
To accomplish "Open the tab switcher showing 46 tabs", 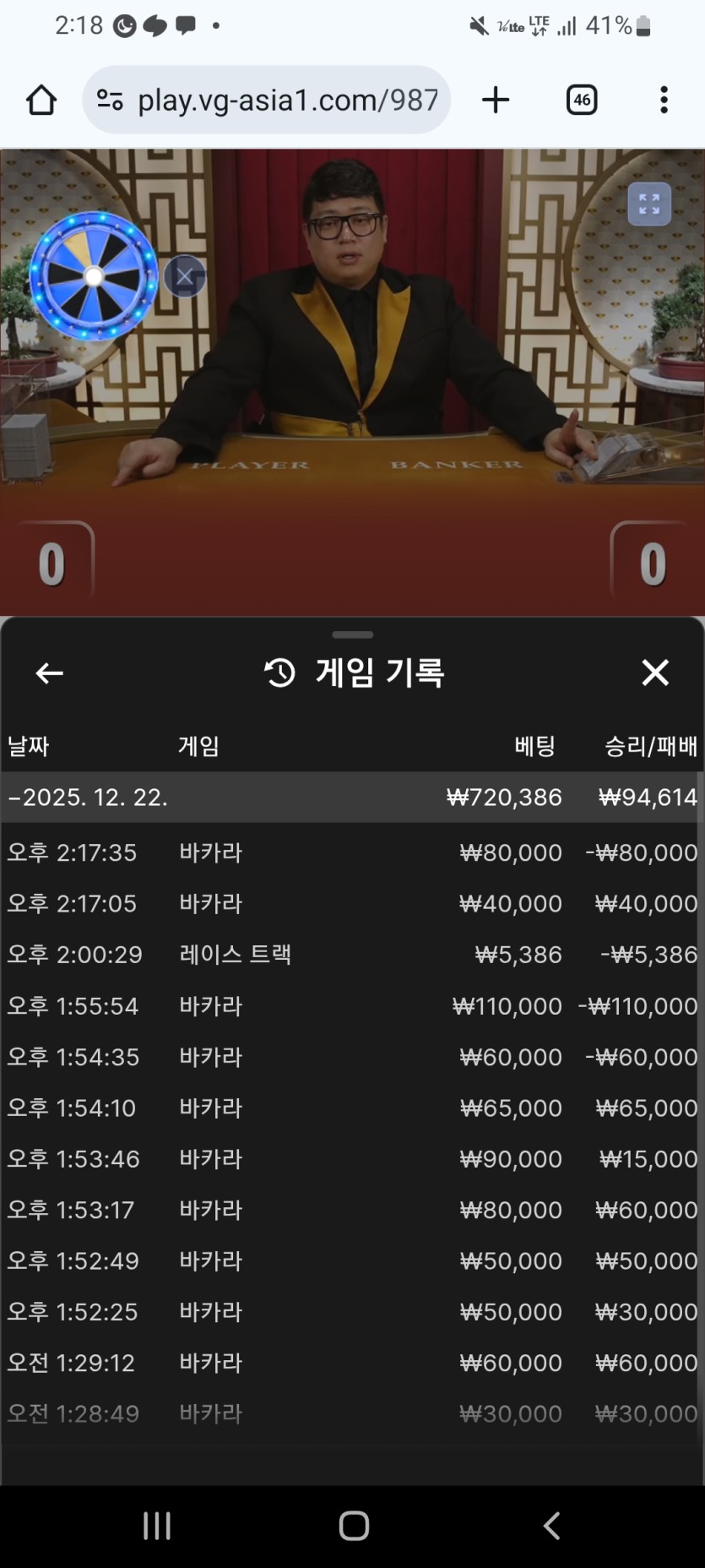I will [x=582, y=101].
